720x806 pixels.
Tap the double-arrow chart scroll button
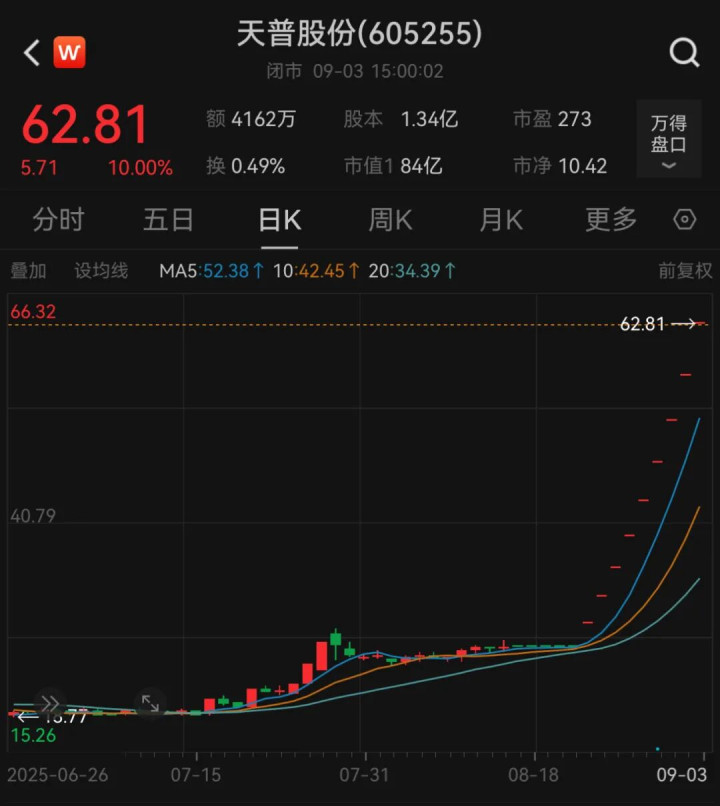(x=50, y=703)
